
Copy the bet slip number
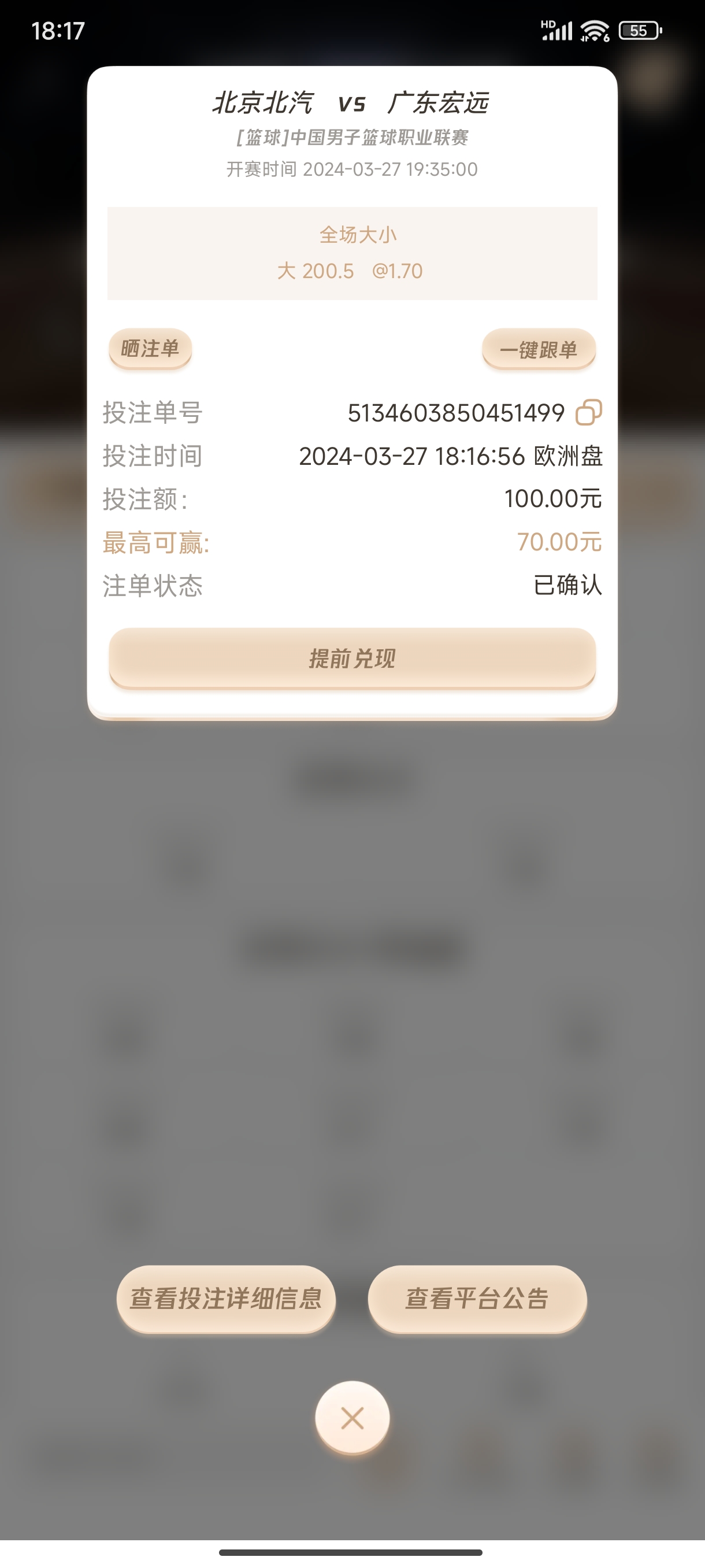click(x=588, y=412)
